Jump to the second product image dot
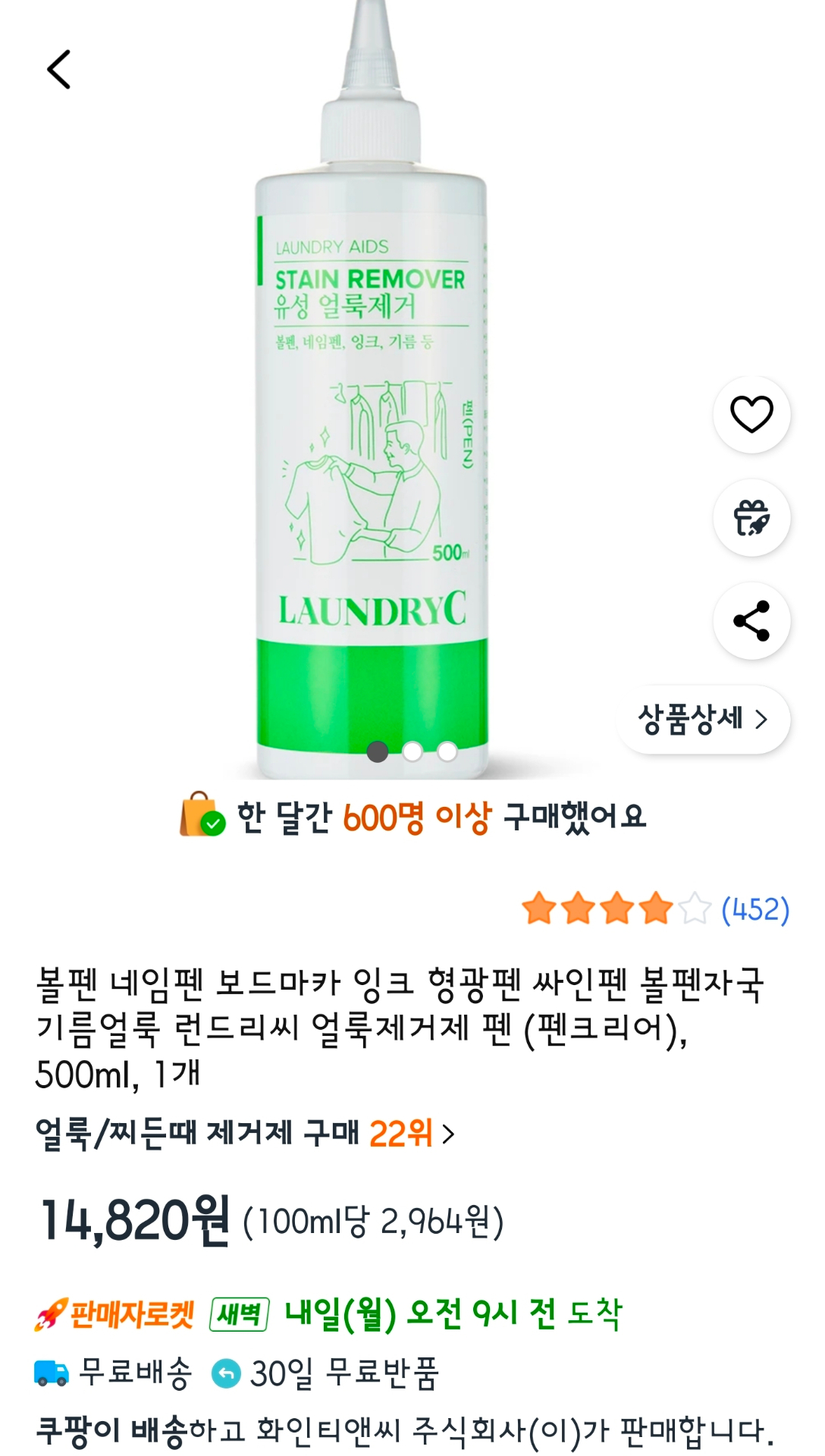The height and width of the screenshot is (1456, 825). click(412, 752)
